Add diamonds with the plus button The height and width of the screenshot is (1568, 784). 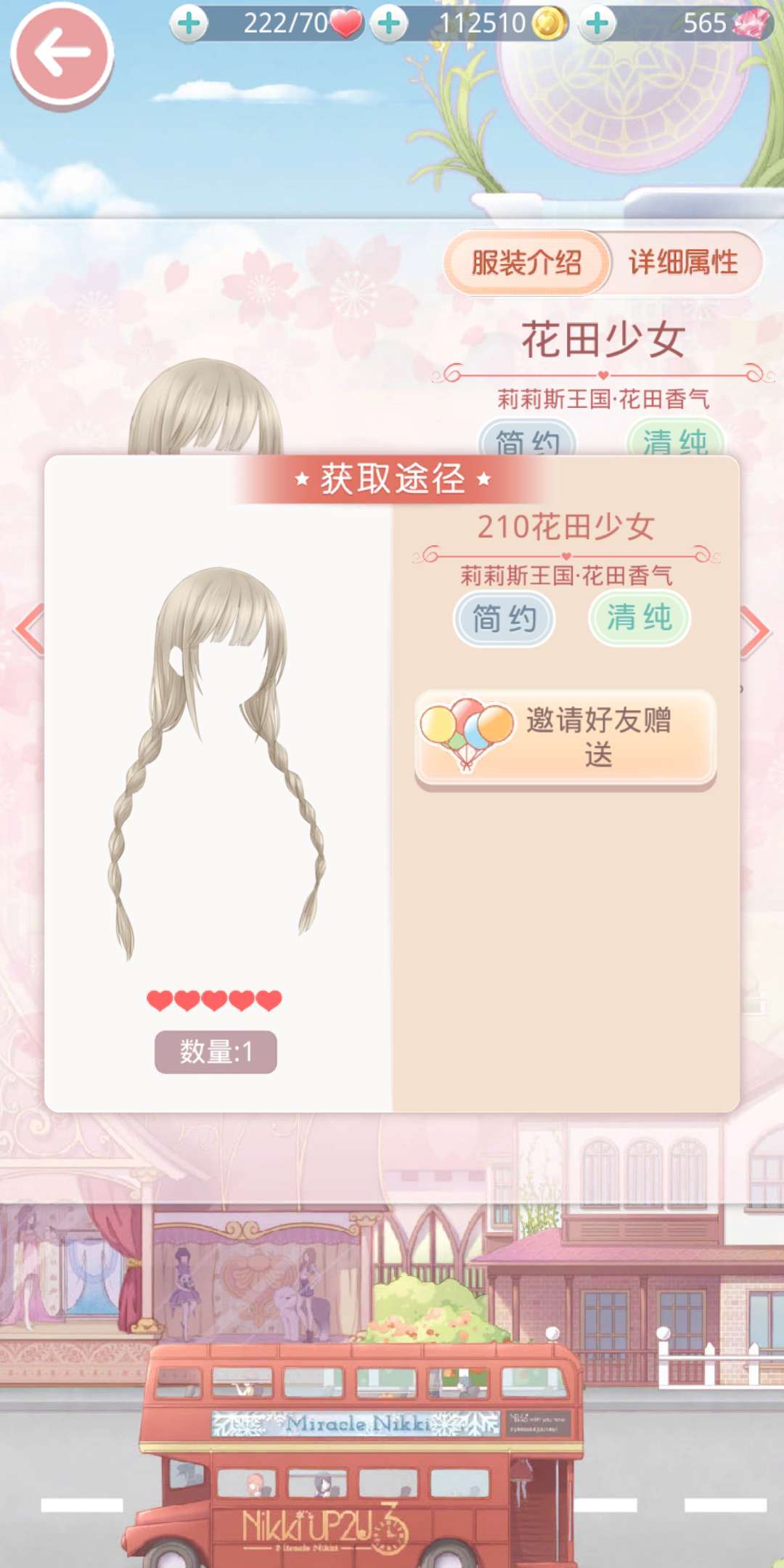click(597, 23)
